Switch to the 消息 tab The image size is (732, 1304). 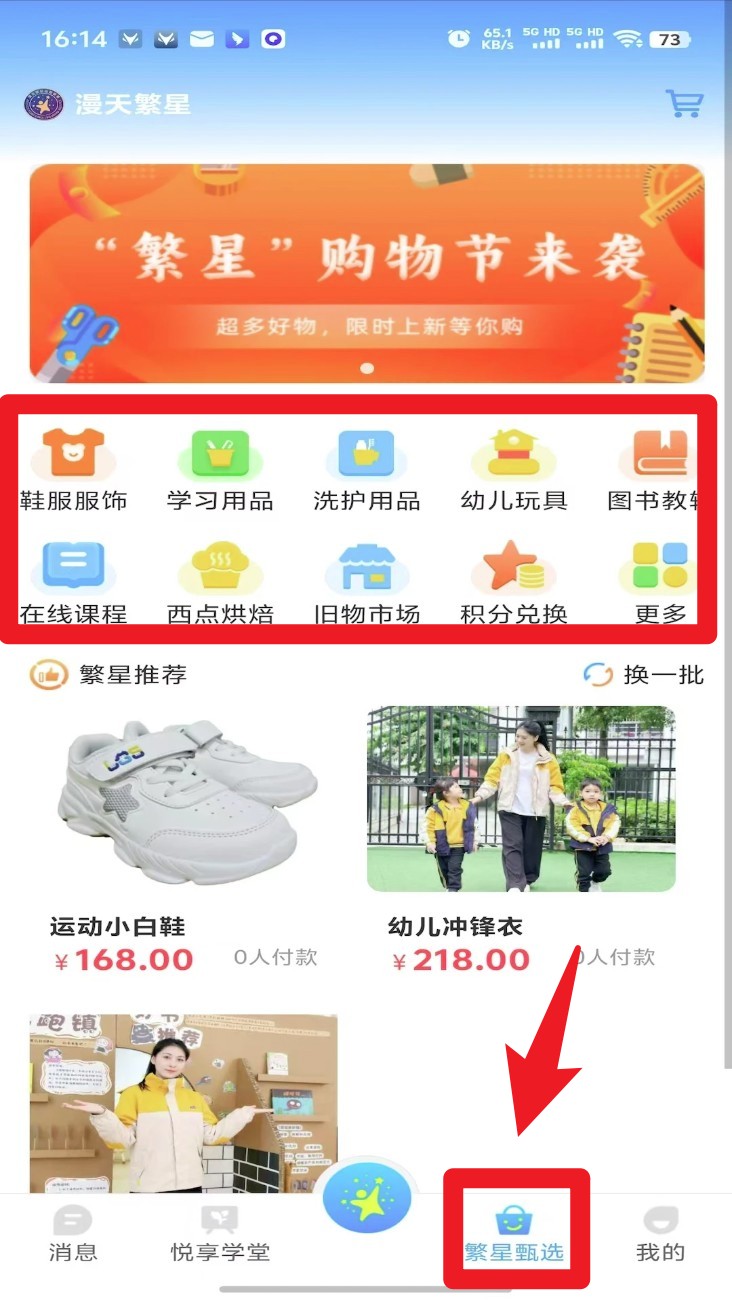tap(73, 1233)
